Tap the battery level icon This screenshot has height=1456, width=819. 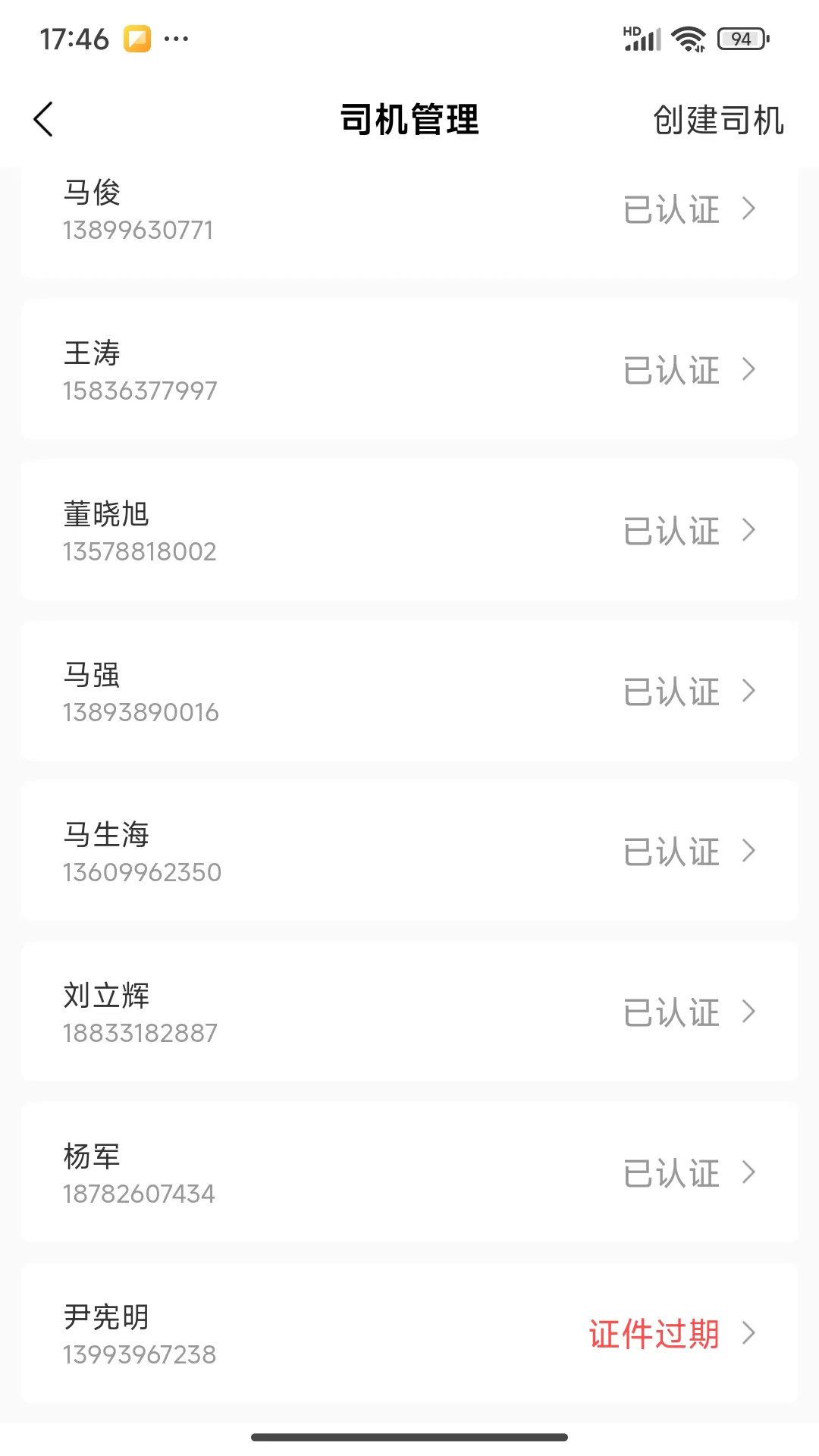pos(739,38)
